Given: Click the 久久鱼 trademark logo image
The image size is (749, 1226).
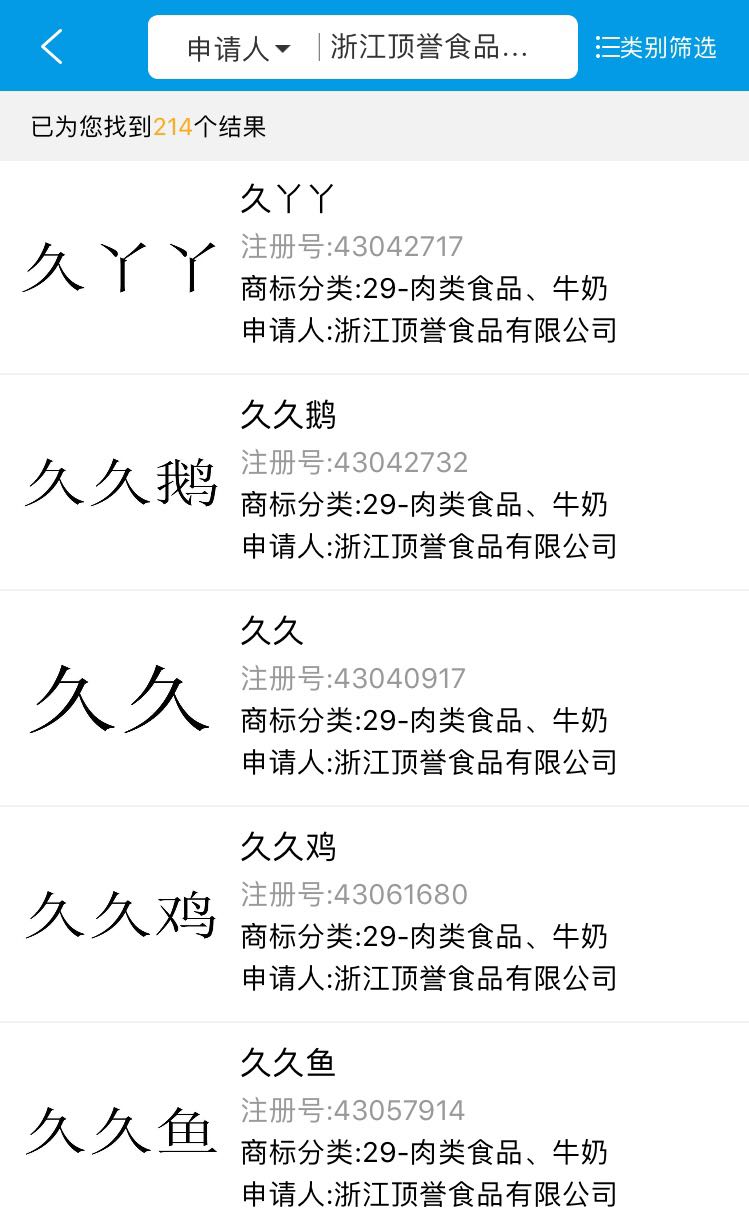Looking at the screenshot, I should 120,1128.
